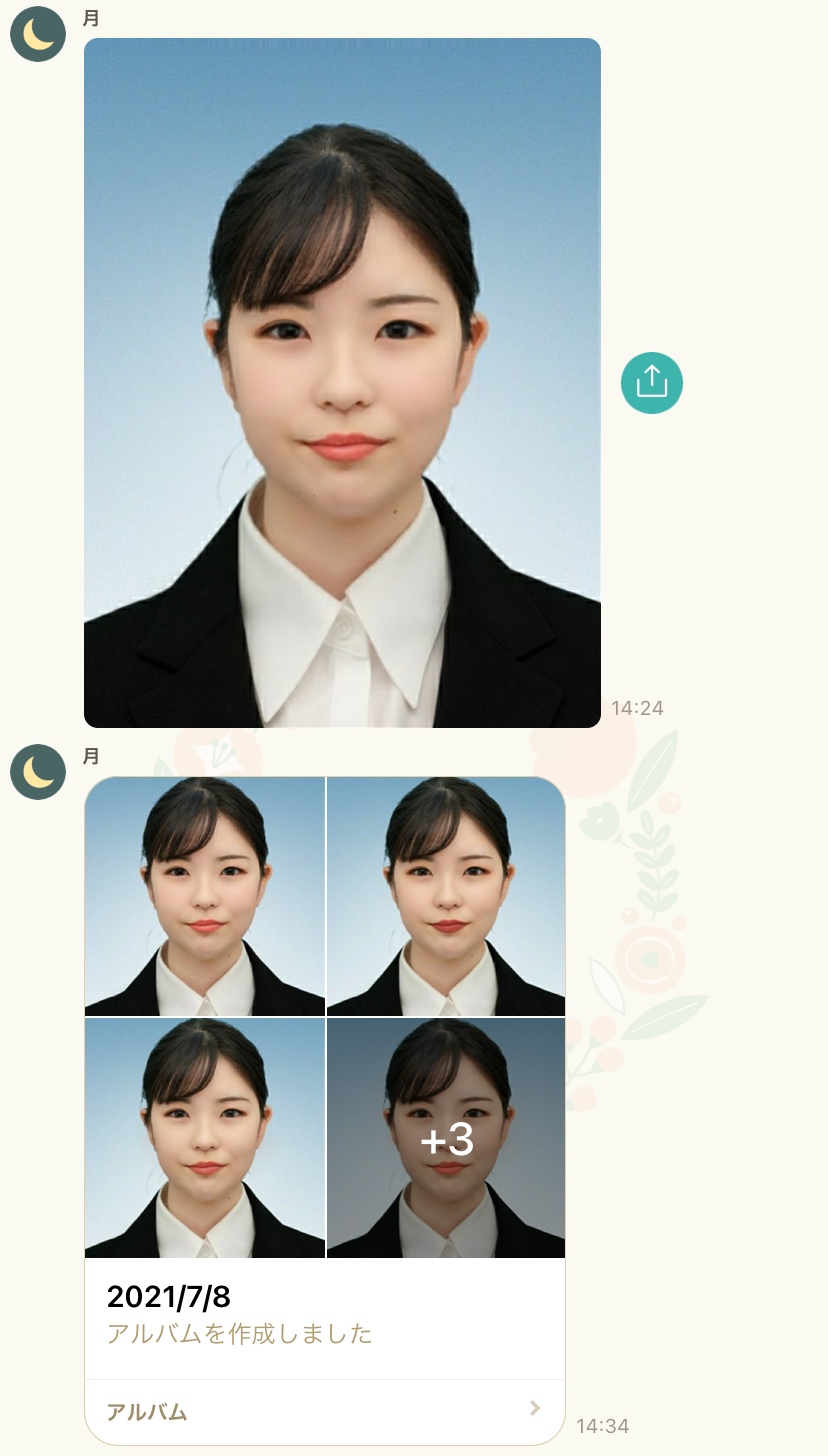Open the アルバム row with the chevron
This screenshot has height=1456, width=828.
(325, 1411)
